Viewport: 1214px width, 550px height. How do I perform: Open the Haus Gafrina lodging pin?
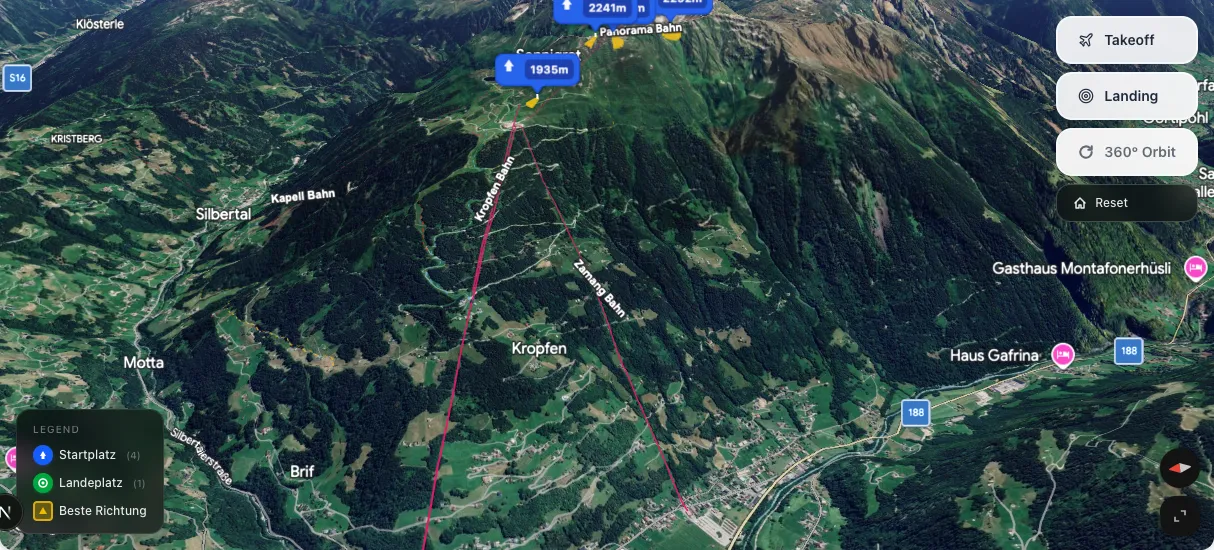click(1062, 354)
